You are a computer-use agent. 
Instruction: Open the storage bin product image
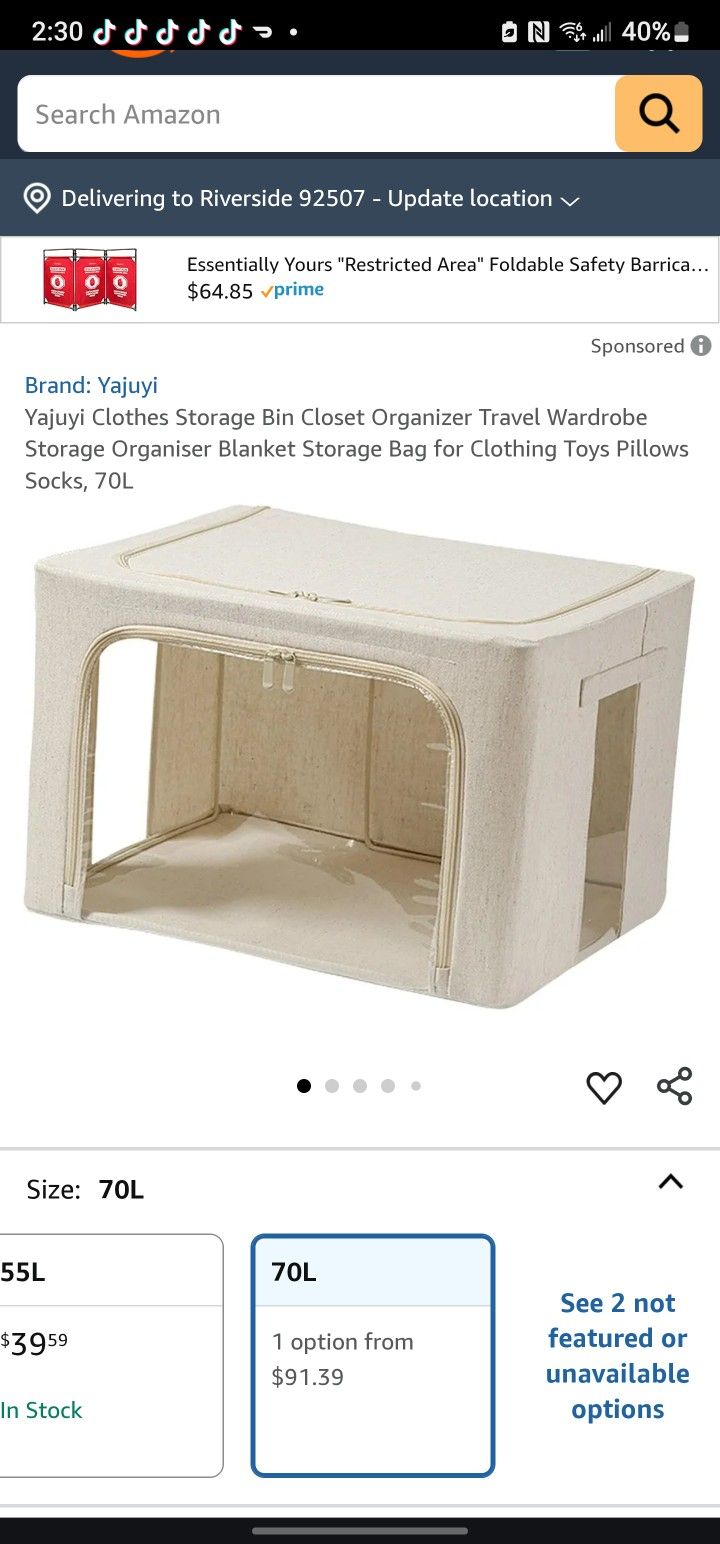360,755
